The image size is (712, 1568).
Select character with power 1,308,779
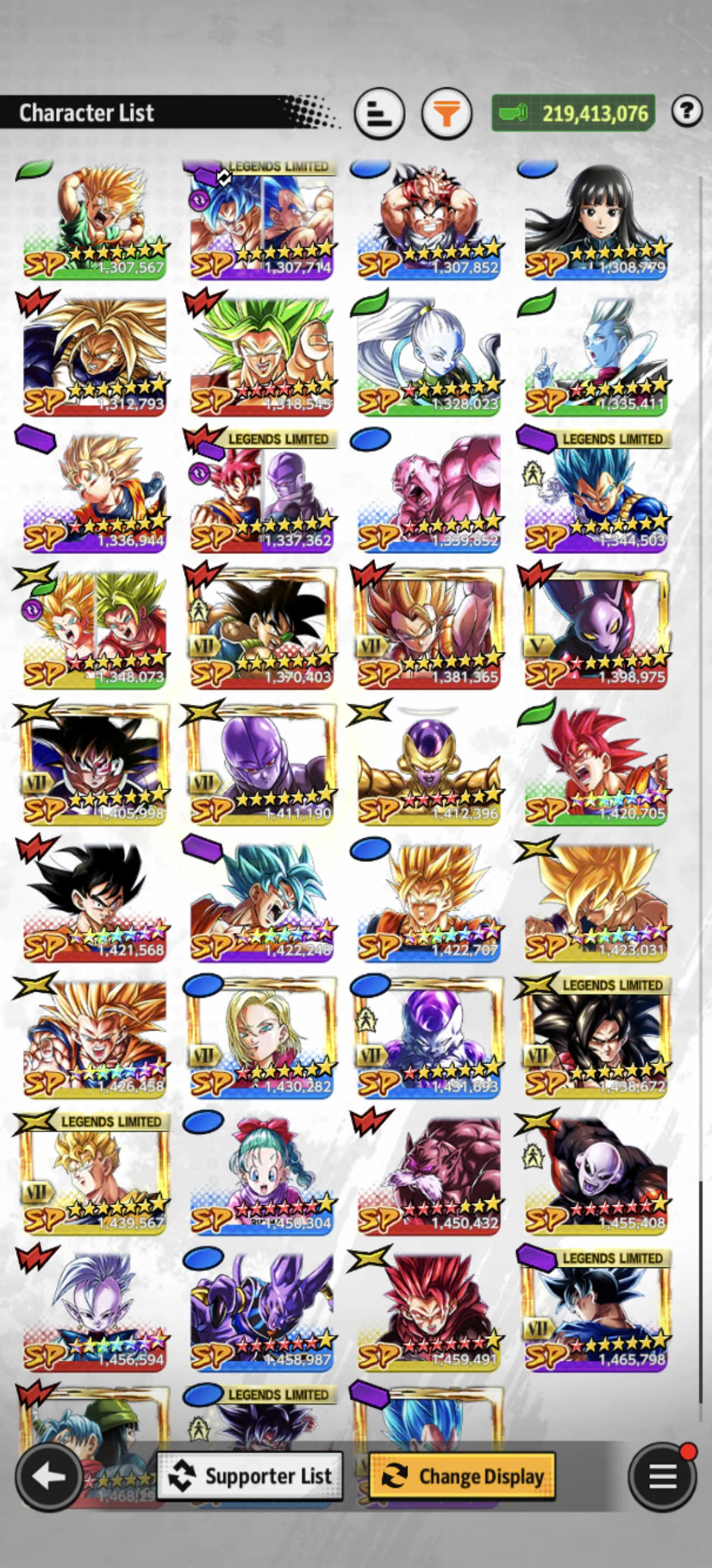pos(596,220)
